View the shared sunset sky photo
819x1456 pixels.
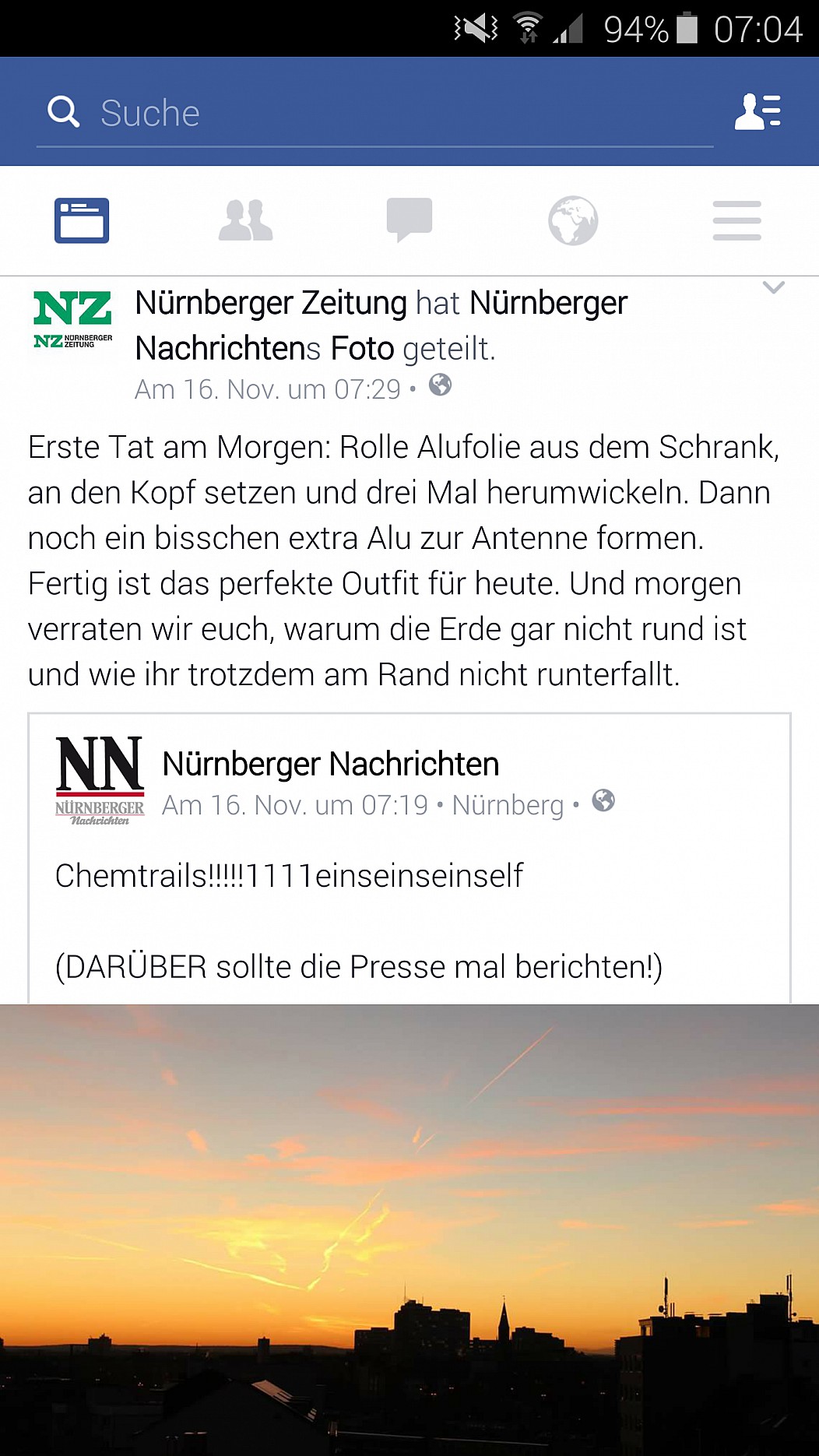tap(409, 1229)
